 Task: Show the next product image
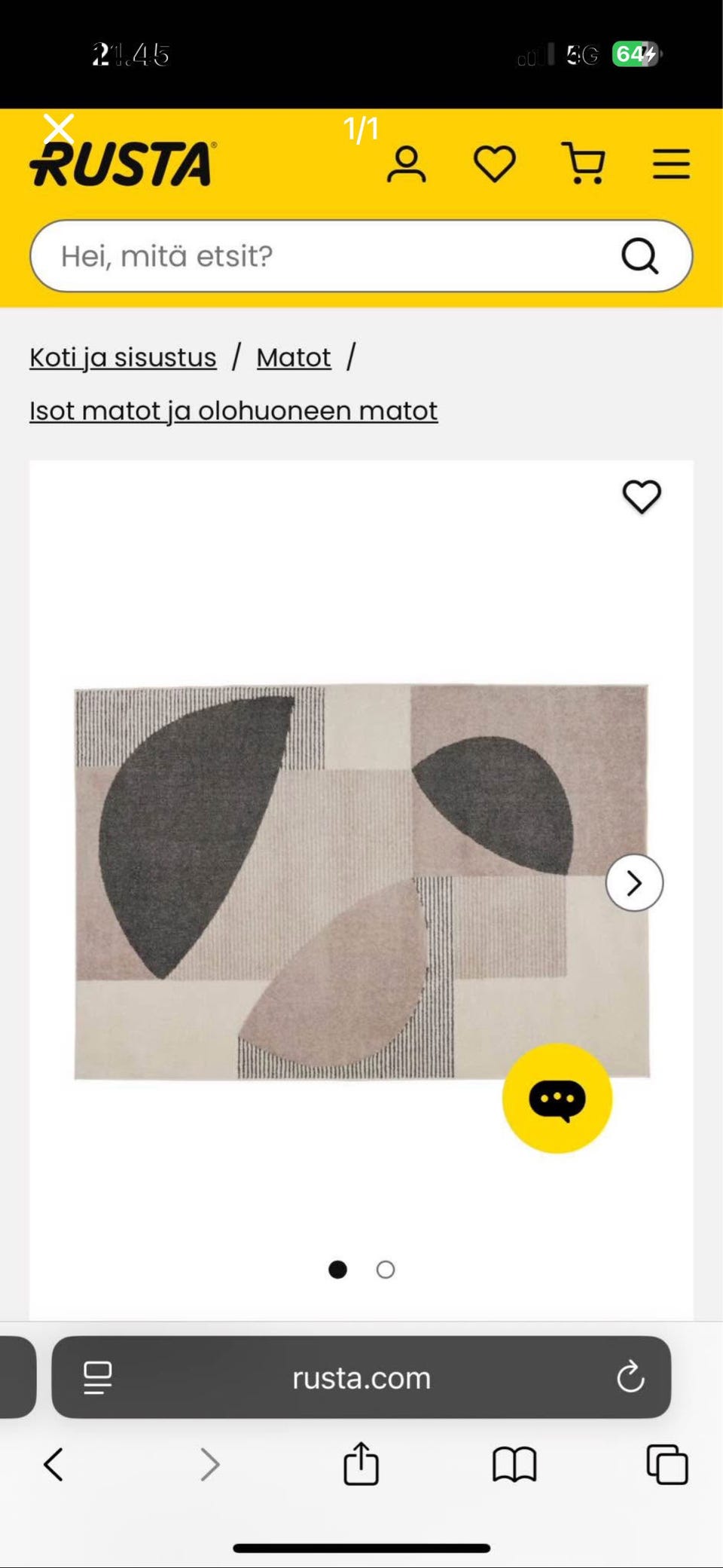pyautogui.click(x=634, y=882)
